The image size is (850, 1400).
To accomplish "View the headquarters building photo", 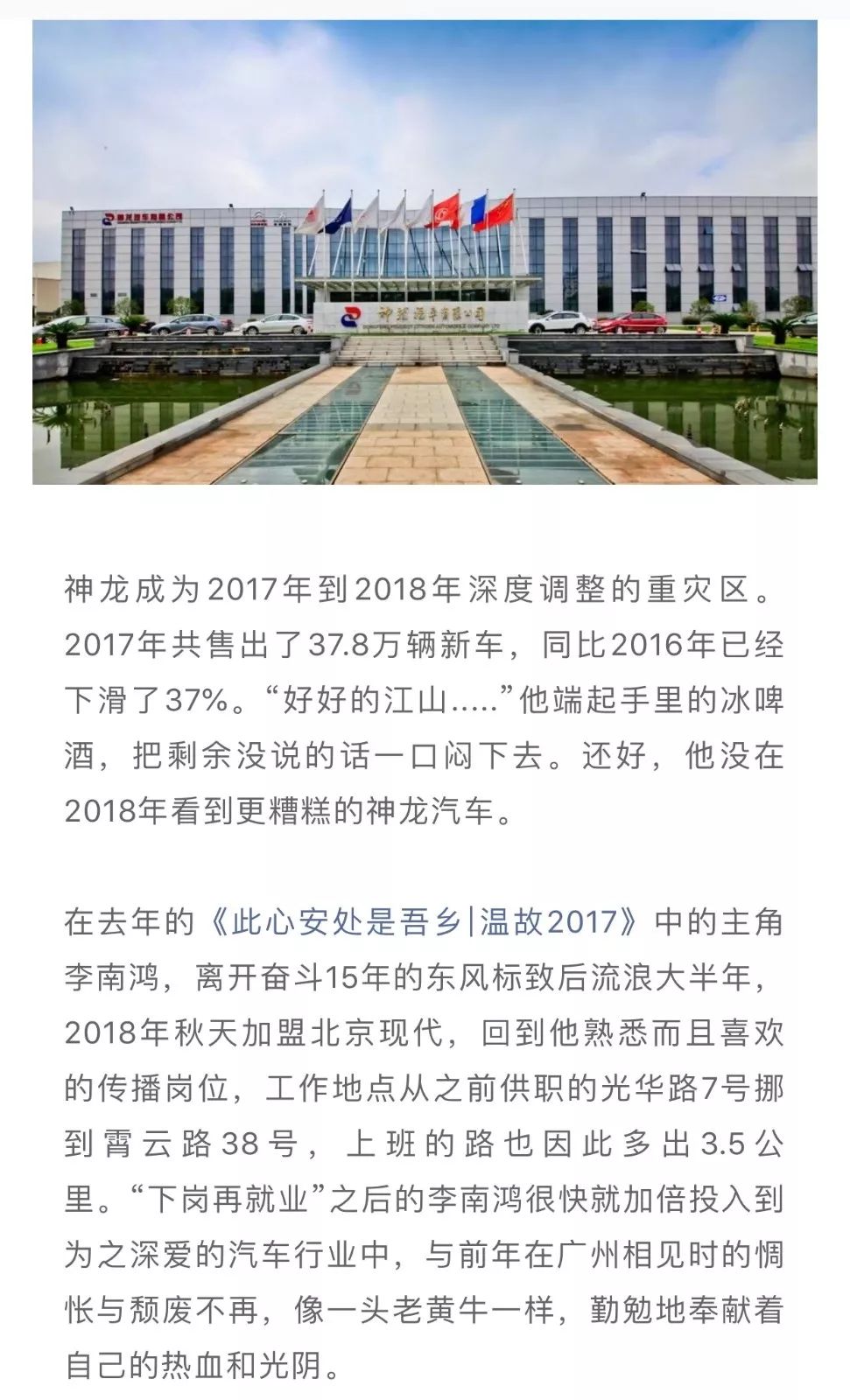I will (425, 252).
